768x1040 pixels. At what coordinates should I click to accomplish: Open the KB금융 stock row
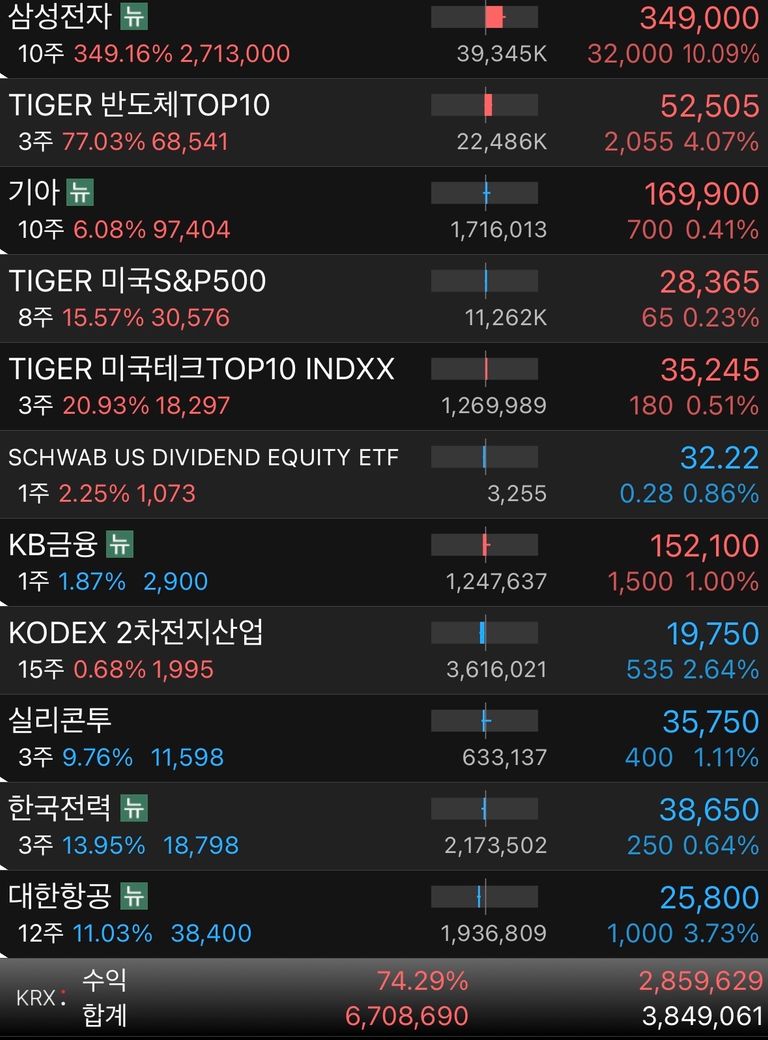pos(384,562)
